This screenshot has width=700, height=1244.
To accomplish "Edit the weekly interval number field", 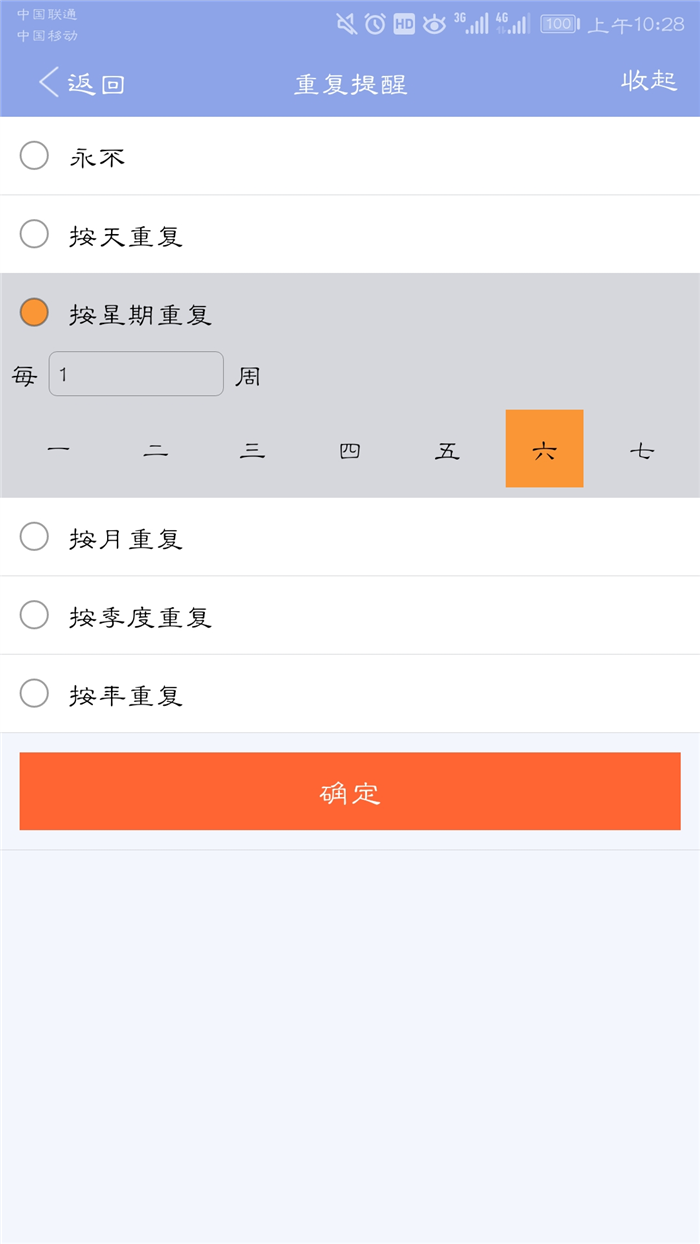I will tap(136, 374).
